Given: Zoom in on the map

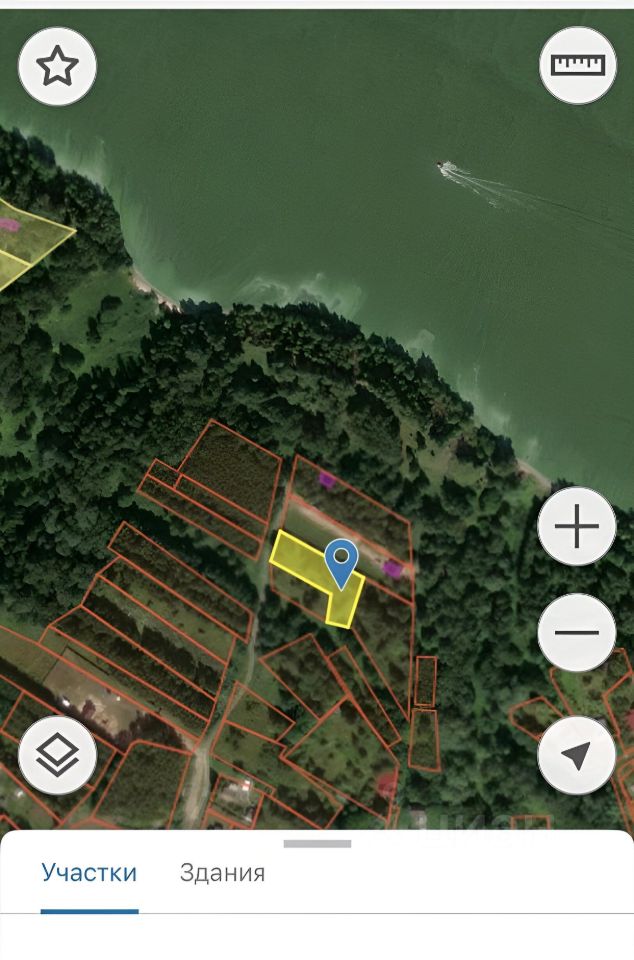Looking at the screenshot, I should tap(576, 527).
